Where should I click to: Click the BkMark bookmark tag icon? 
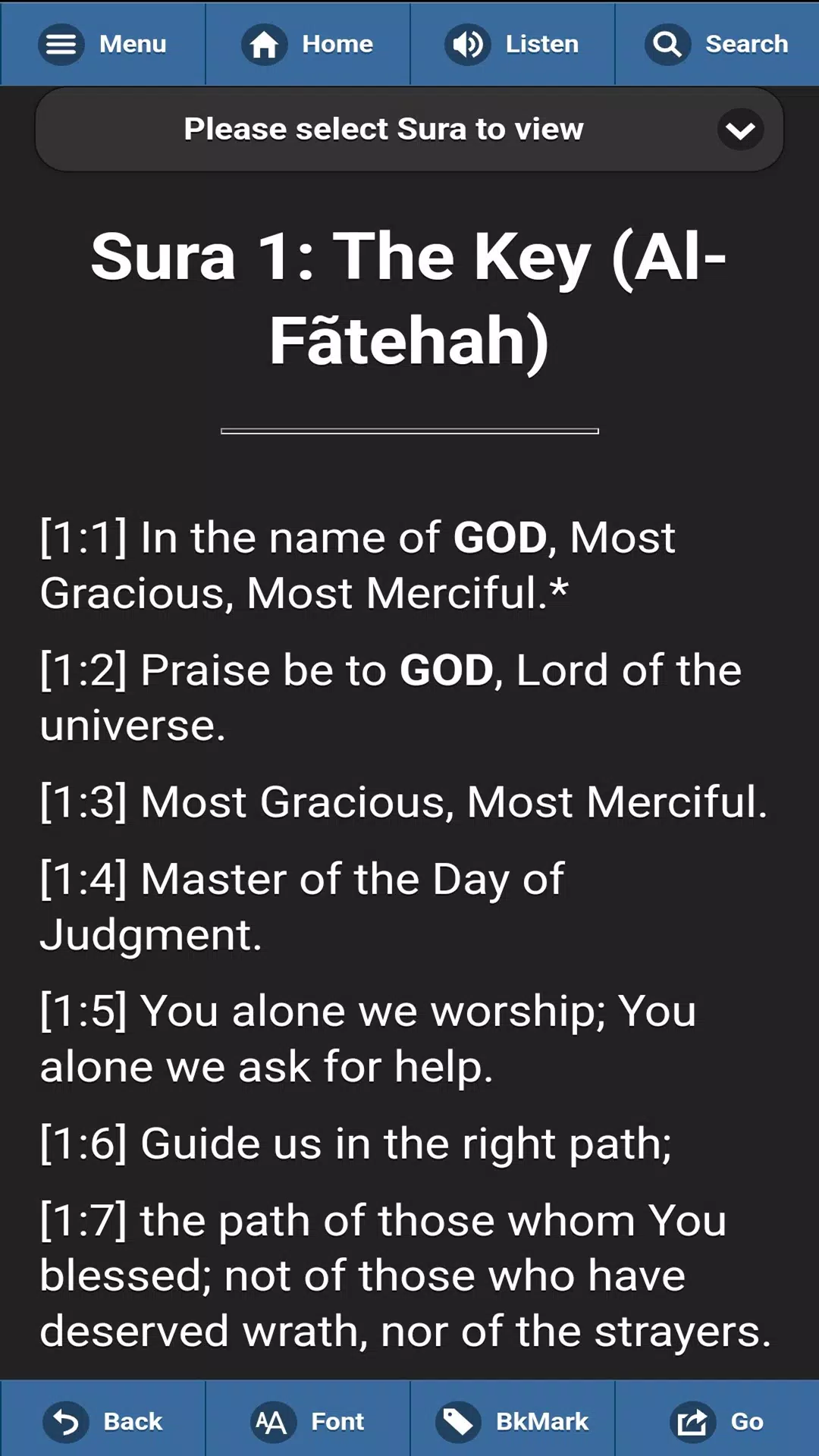[457, 1421]
